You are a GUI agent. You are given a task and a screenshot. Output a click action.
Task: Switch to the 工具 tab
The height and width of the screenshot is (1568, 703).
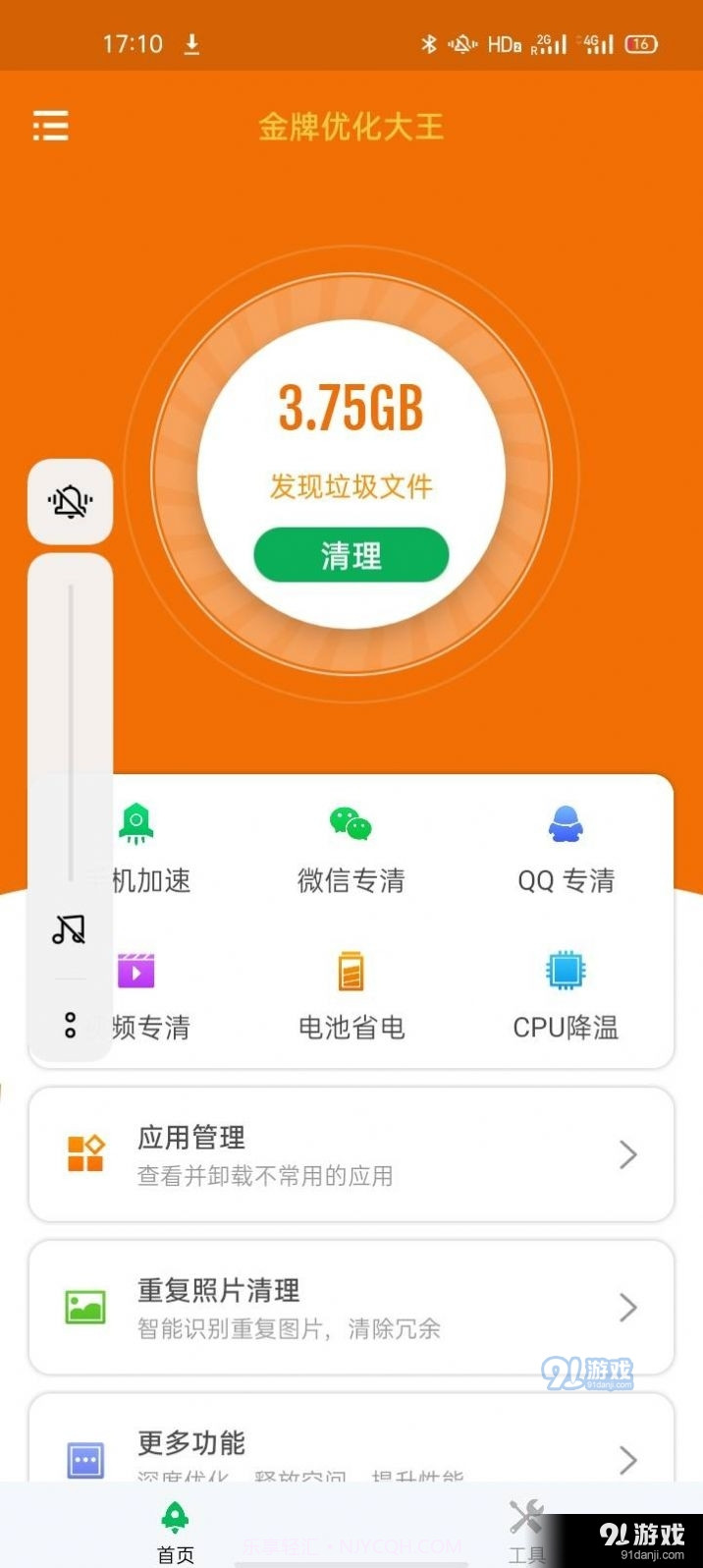(526, 1531)
